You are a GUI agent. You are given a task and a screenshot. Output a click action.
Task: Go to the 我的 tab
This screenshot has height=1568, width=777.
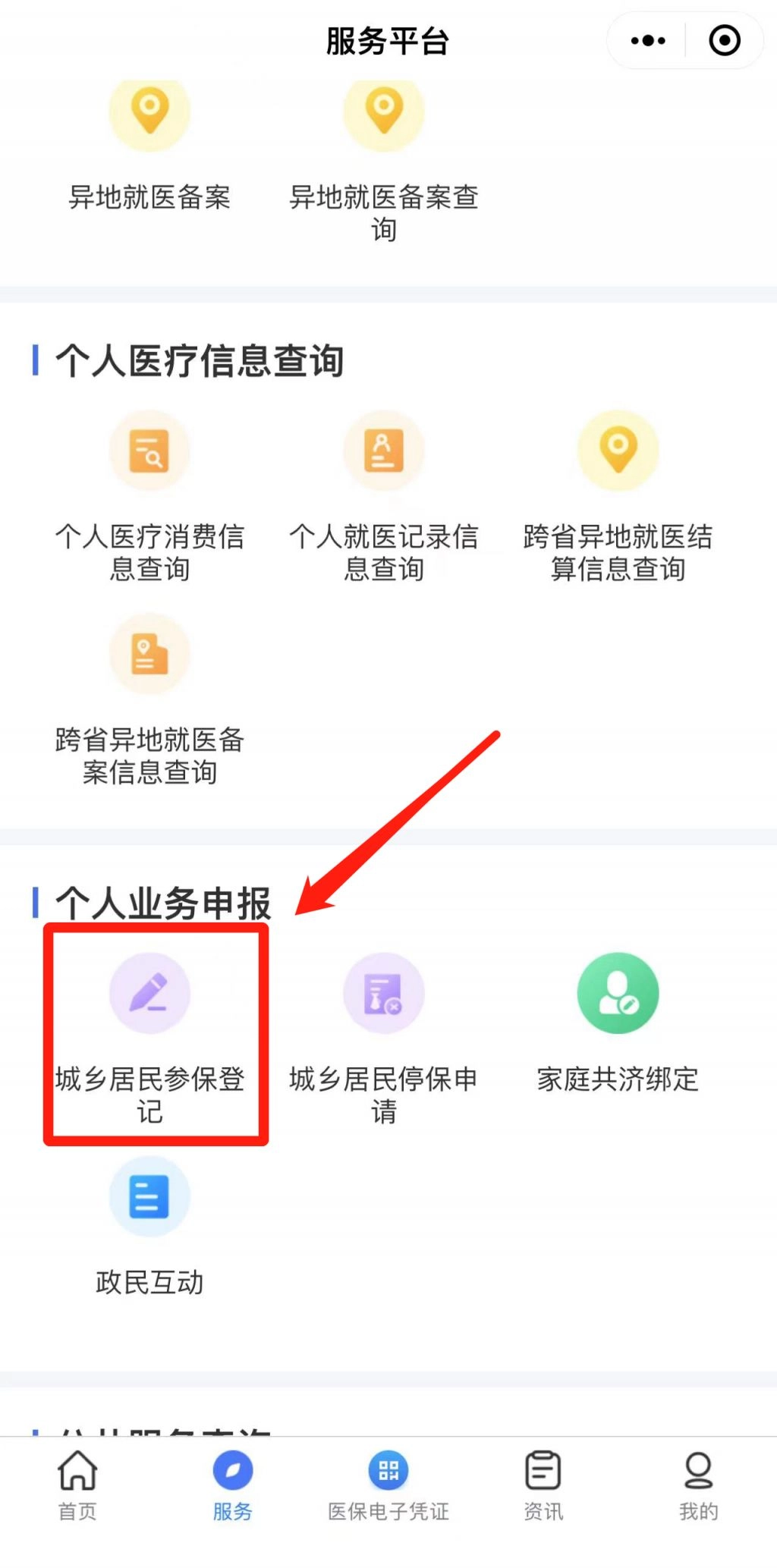(x=698, y=1485)
